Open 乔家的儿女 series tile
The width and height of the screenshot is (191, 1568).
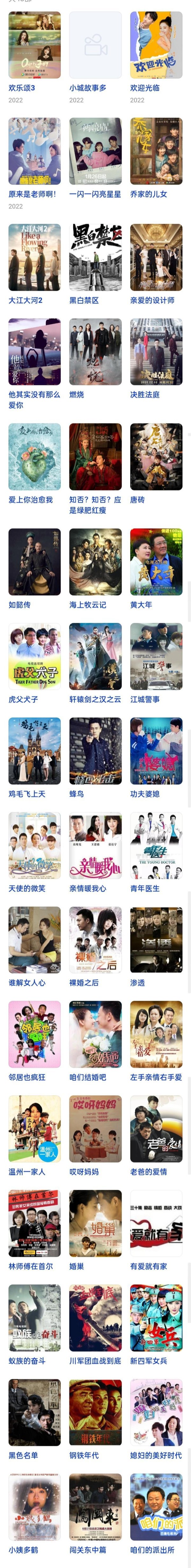156,151
